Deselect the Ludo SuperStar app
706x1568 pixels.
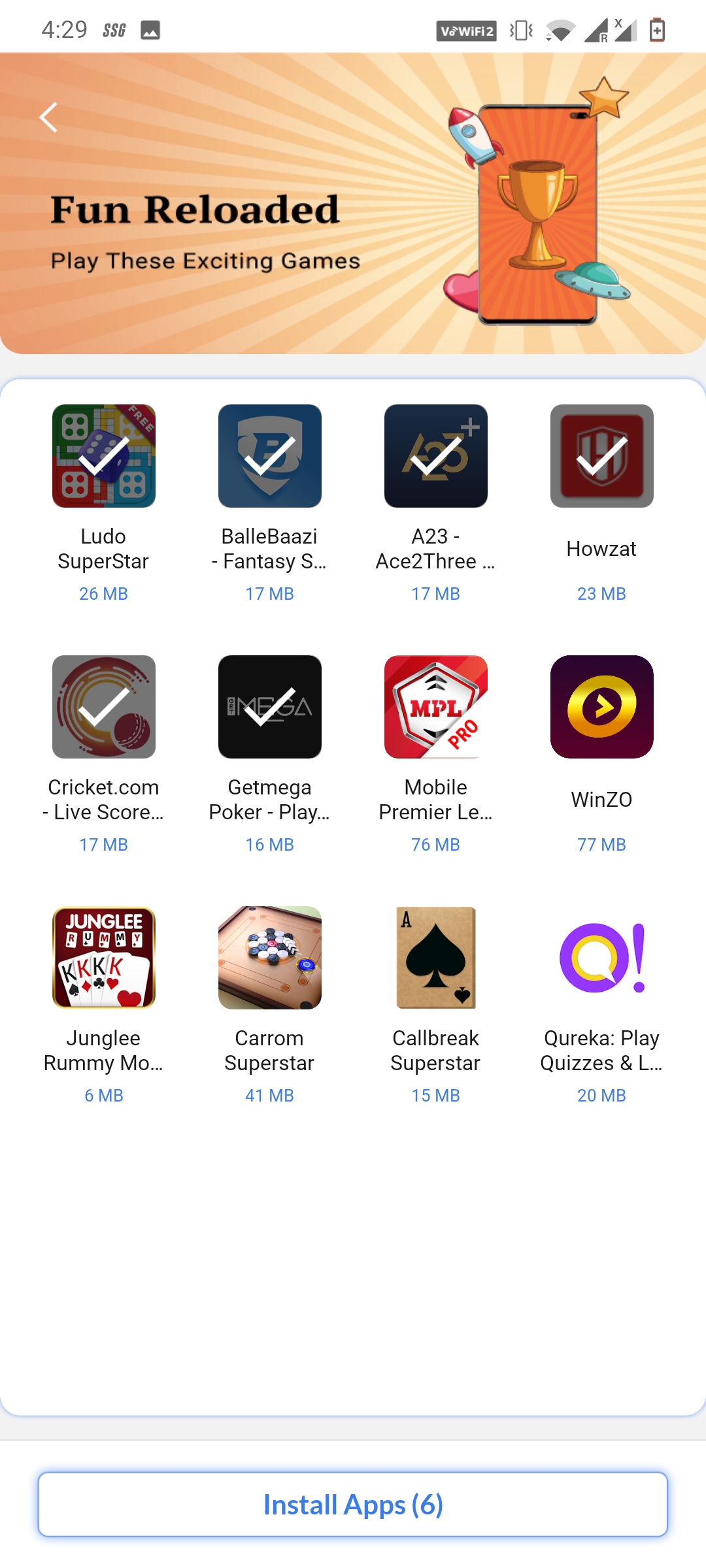pyautogui.click(x=104, y=456)
